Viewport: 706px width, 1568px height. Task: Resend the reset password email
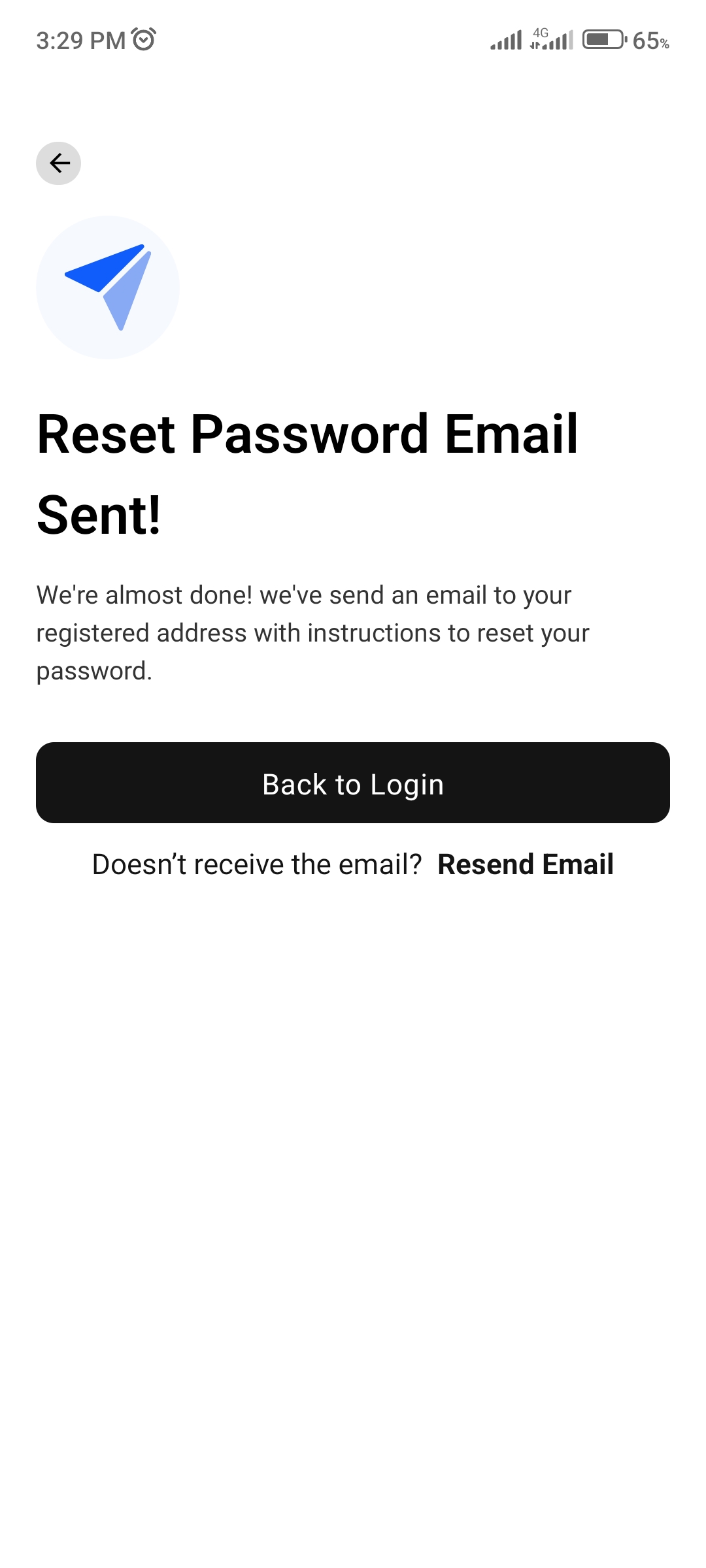click(525, 864)
